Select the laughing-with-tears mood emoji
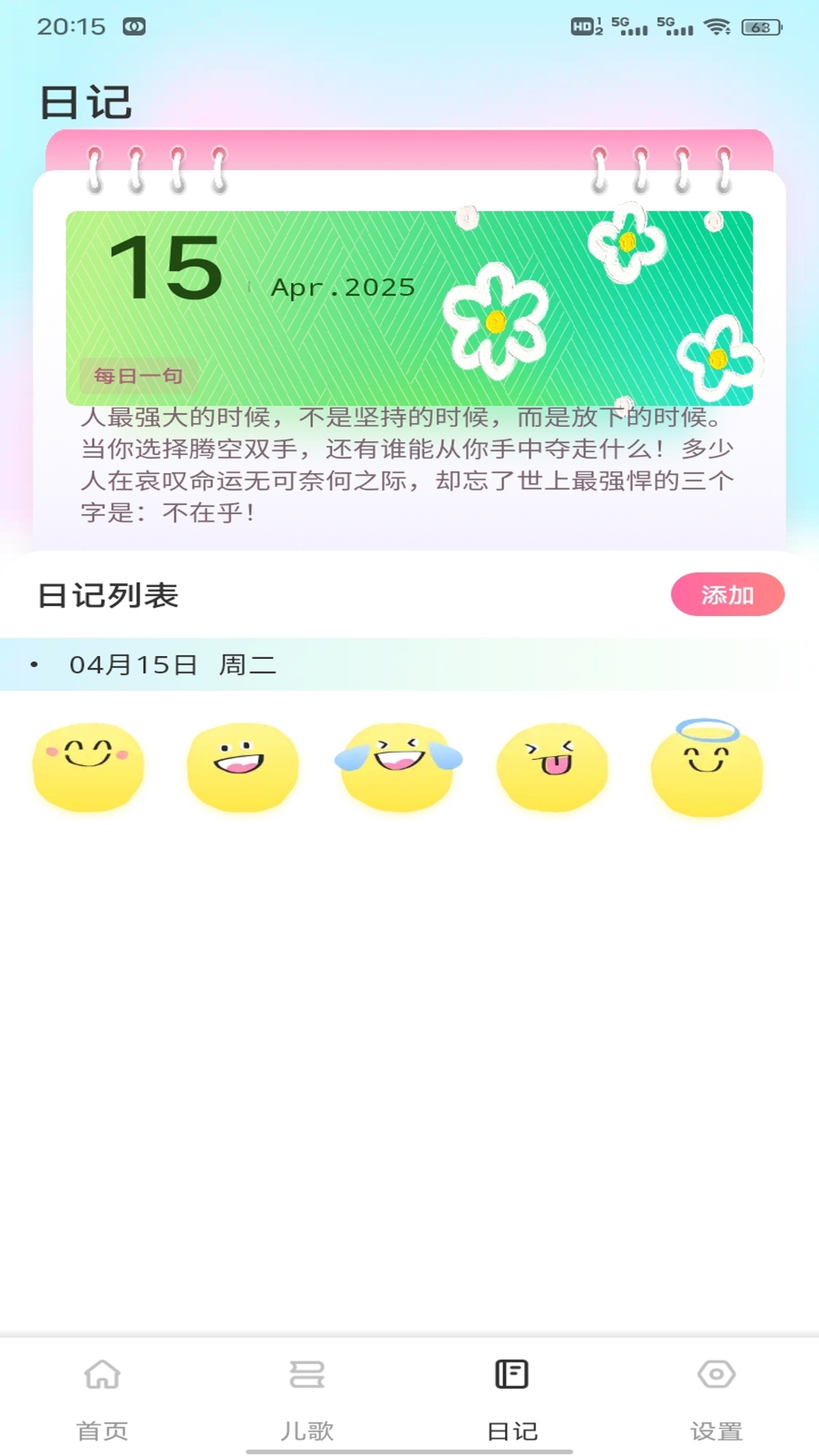Viewport: 819px width, 1456px height. 398,767
